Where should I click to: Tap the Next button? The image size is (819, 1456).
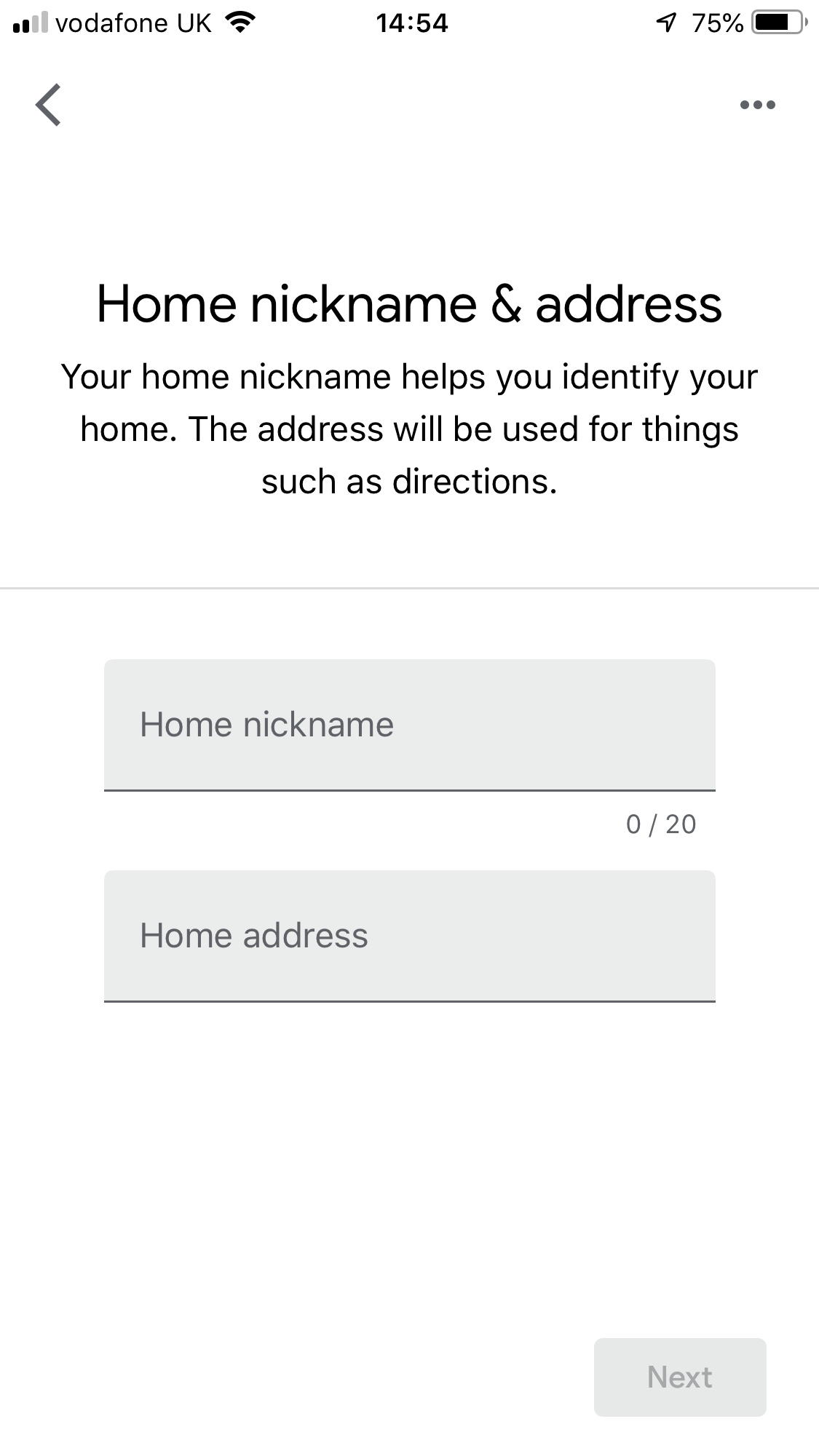click(x=679, y=1377)
